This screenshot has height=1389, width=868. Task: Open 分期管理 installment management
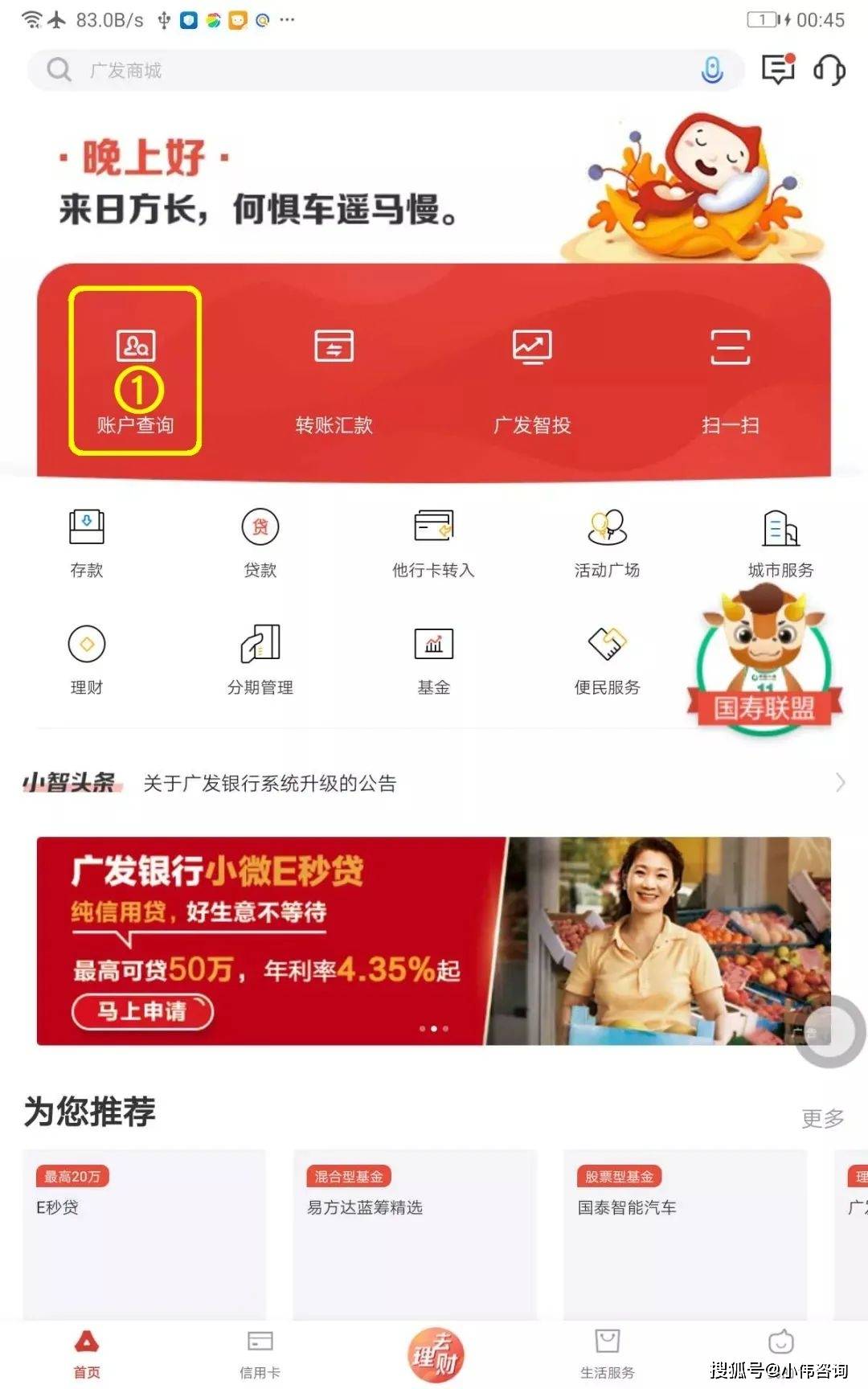260,659
